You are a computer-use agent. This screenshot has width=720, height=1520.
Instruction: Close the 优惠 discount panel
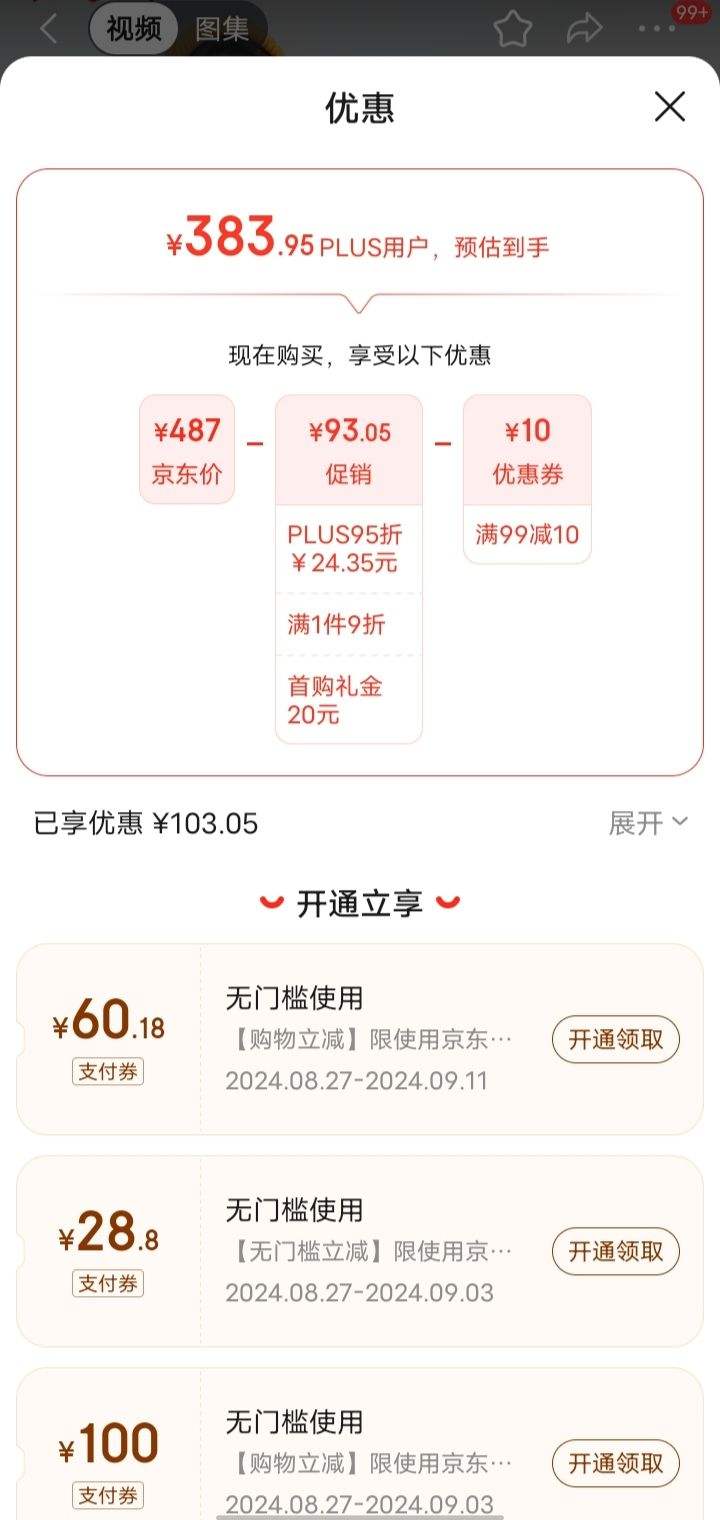click(669, 106)
